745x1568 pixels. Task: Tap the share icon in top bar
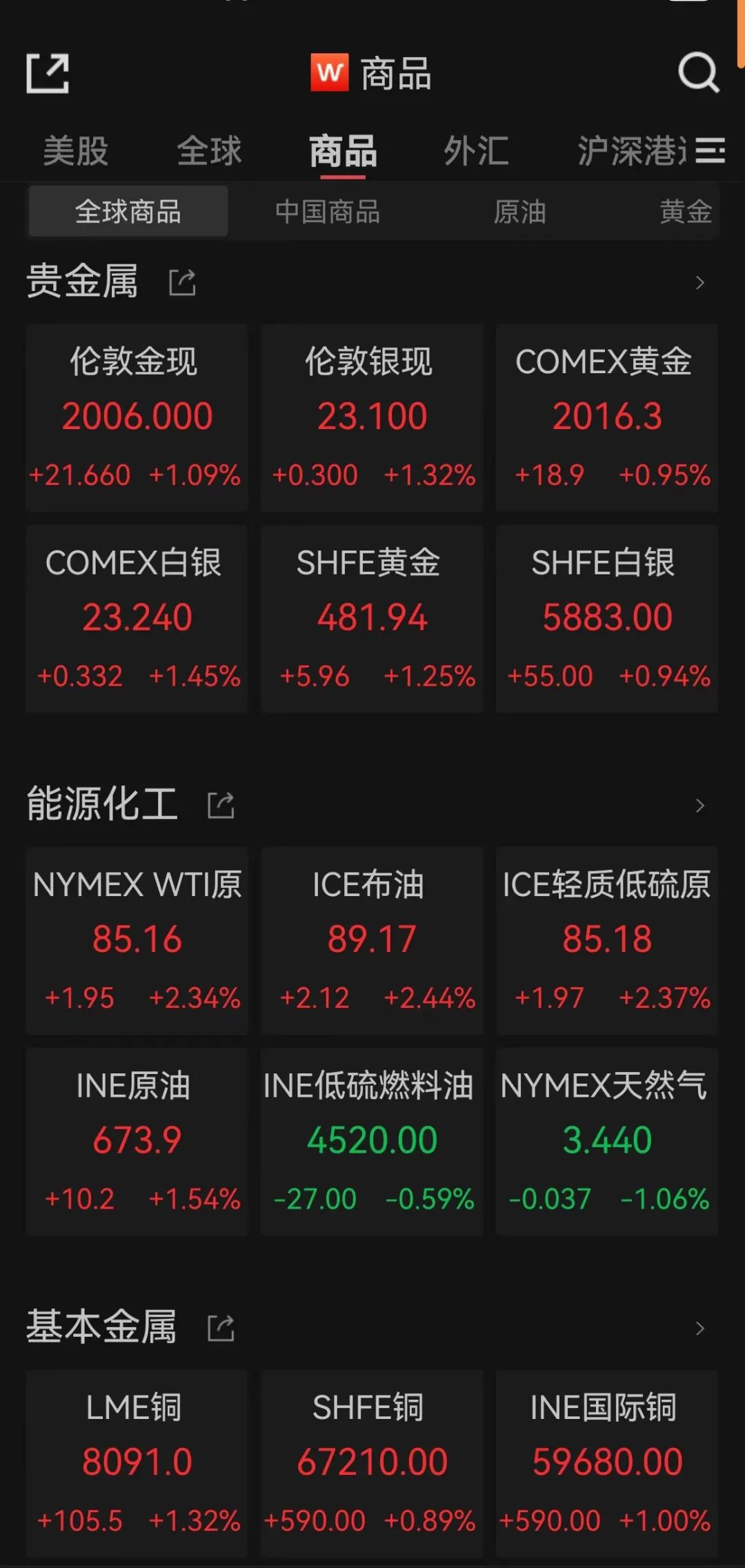tap(48, 73)
